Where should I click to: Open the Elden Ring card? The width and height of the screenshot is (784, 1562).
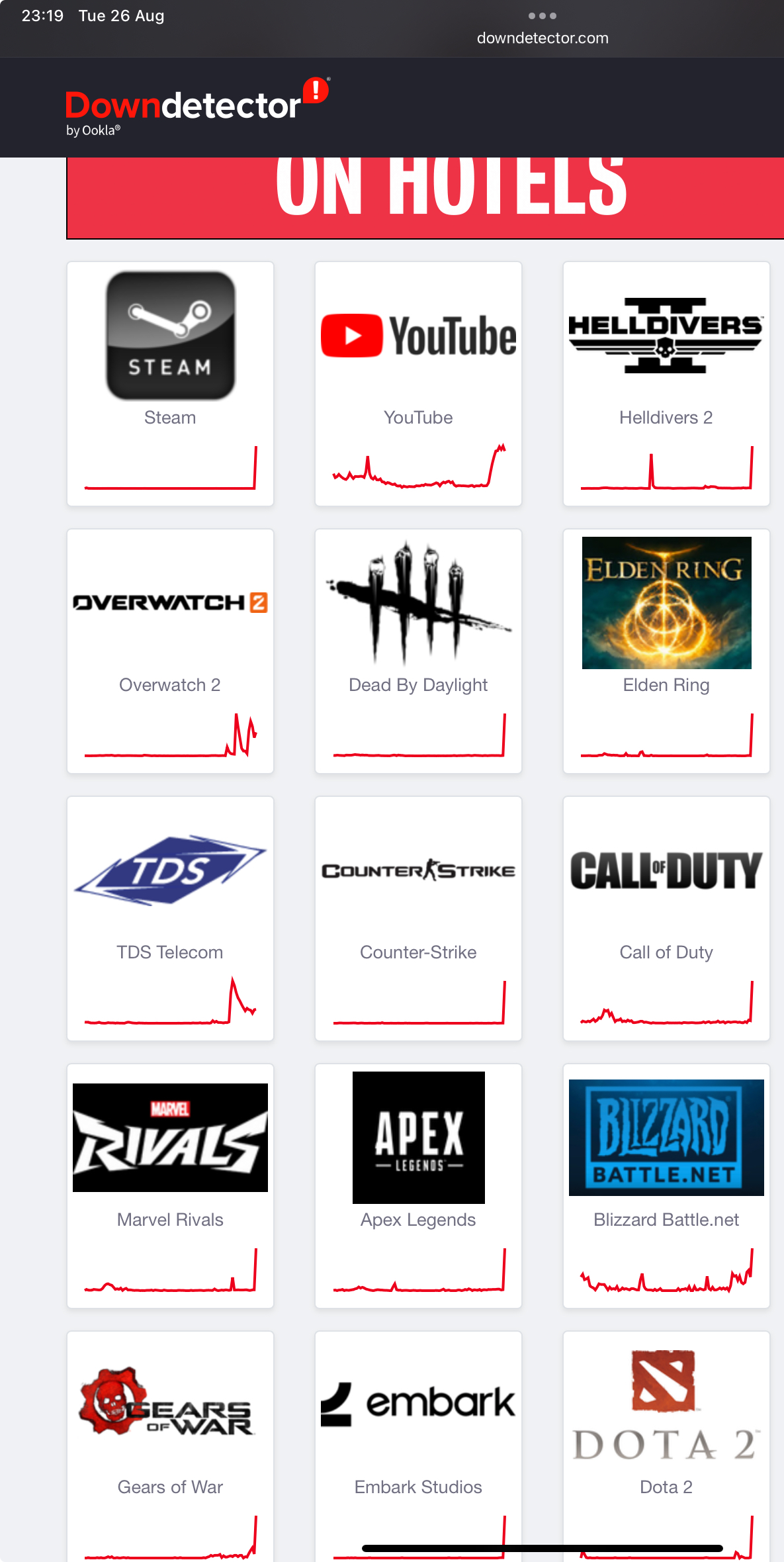click(666, 651)
